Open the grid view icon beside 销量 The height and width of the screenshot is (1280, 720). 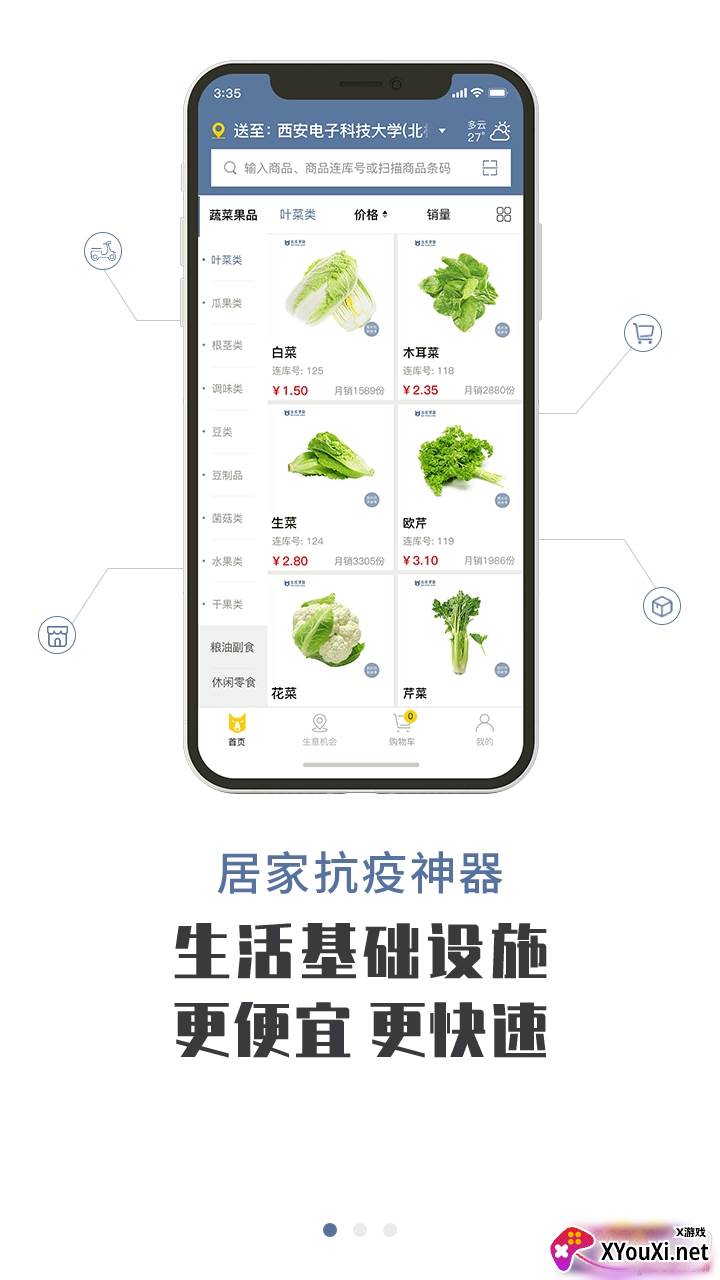503,213
